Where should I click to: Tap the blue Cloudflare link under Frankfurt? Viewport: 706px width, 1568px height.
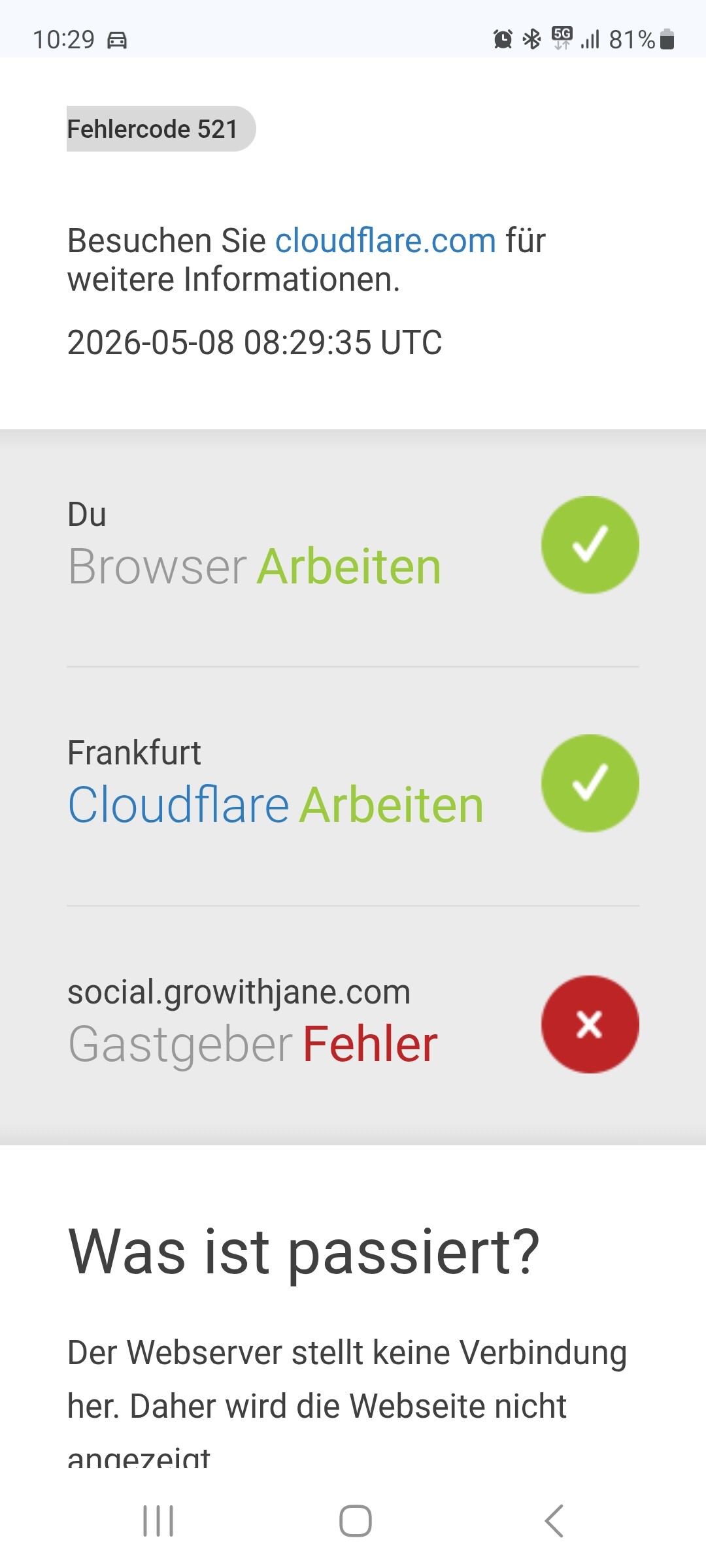coord(178,805)
